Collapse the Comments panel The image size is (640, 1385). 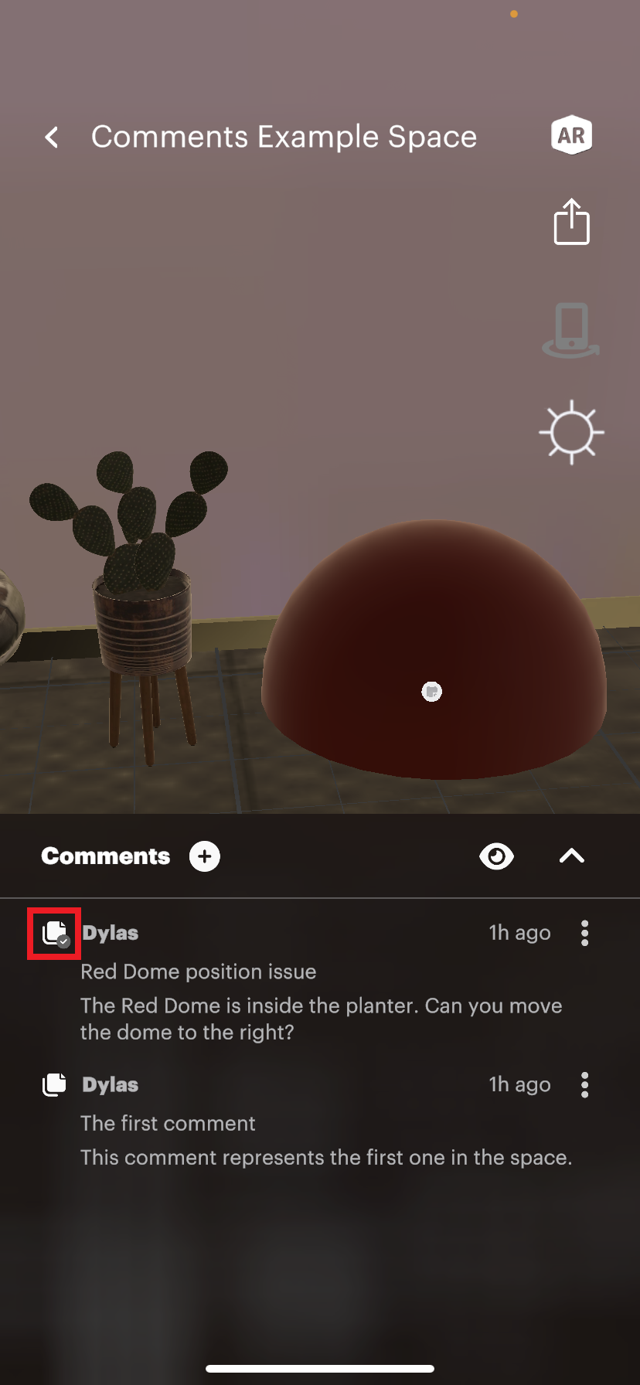coord(571,856)
